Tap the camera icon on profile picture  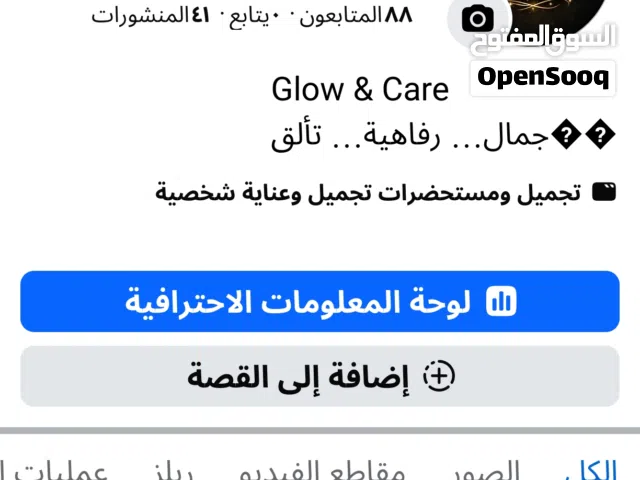(x=478, y=18)
